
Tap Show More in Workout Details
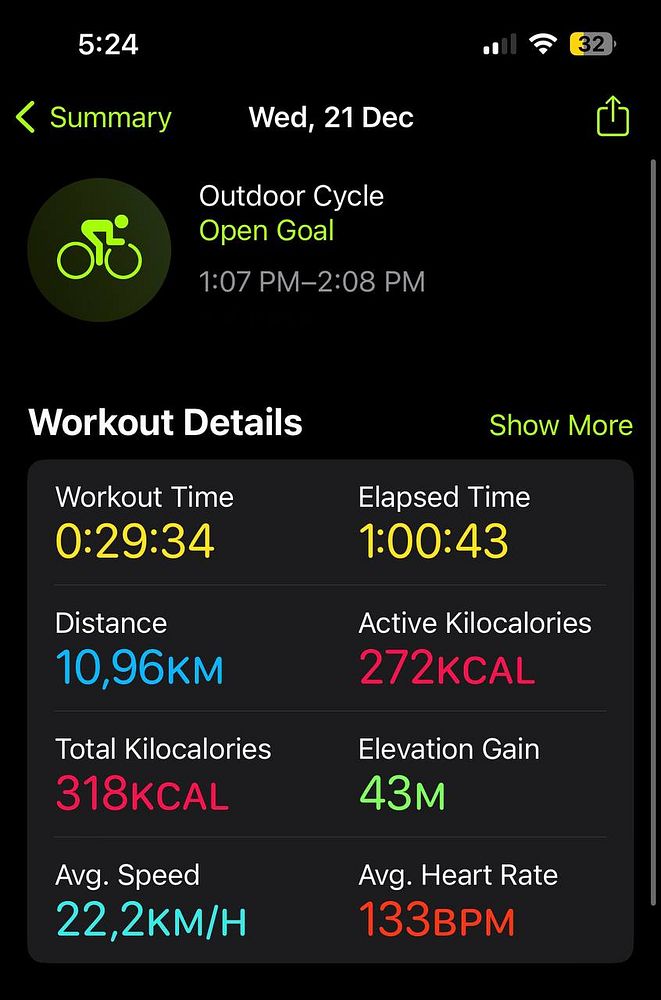(560, 425)
